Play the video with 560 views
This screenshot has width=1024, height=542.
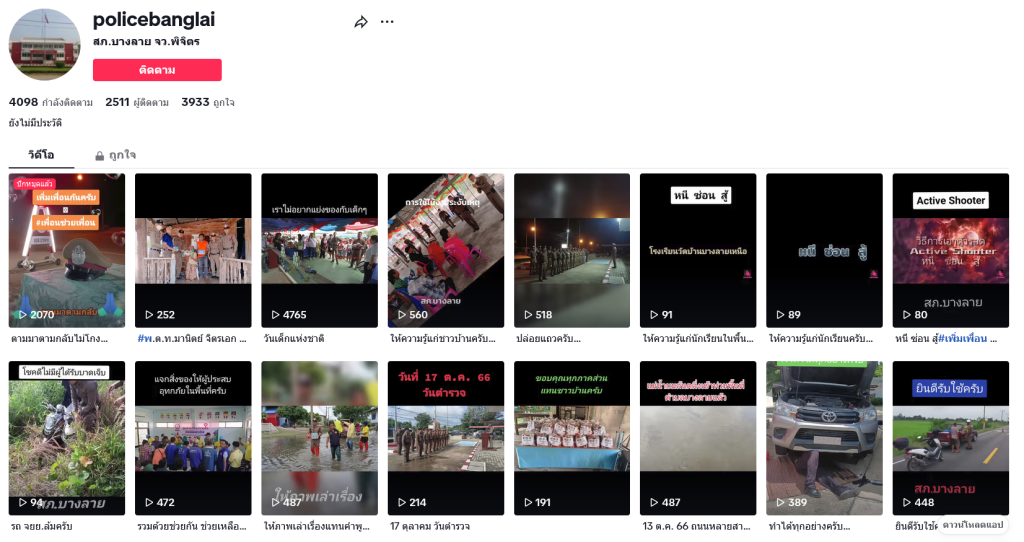446,250
